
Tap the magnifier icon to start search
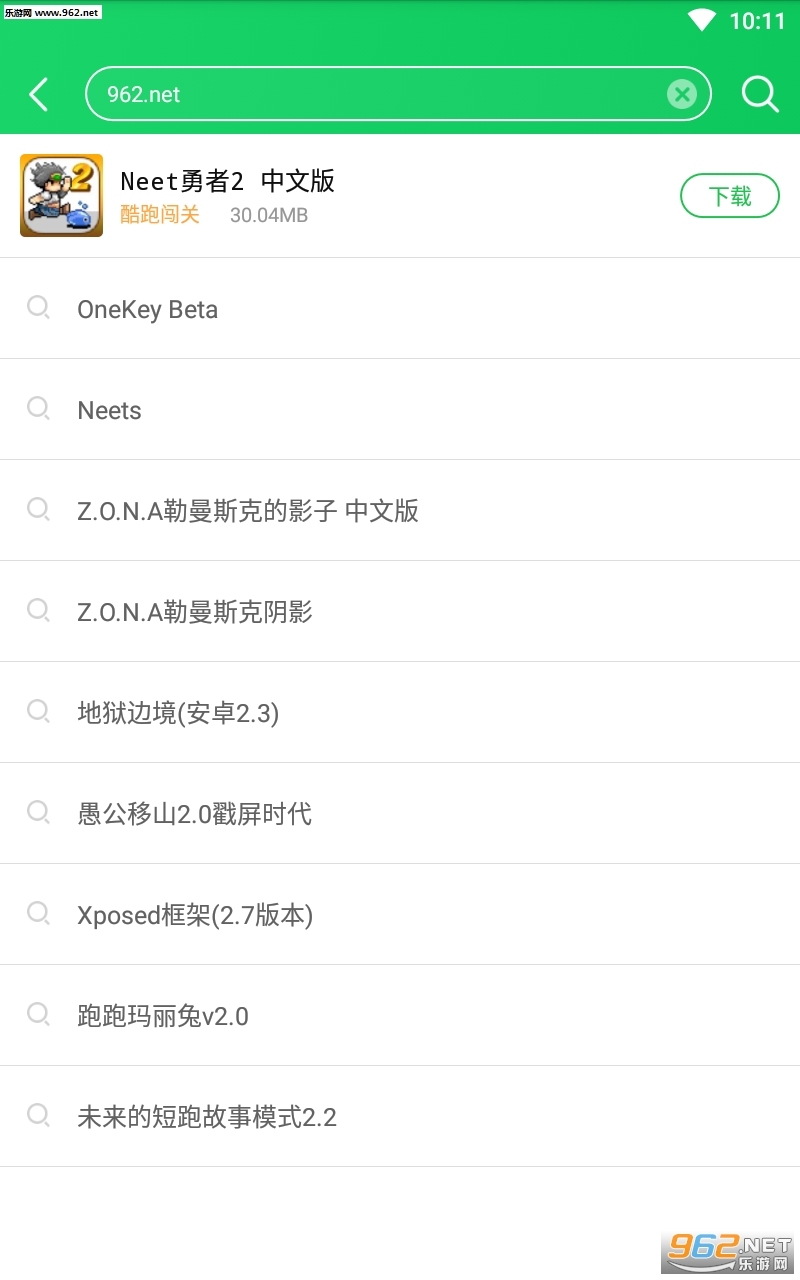(760, 94)
